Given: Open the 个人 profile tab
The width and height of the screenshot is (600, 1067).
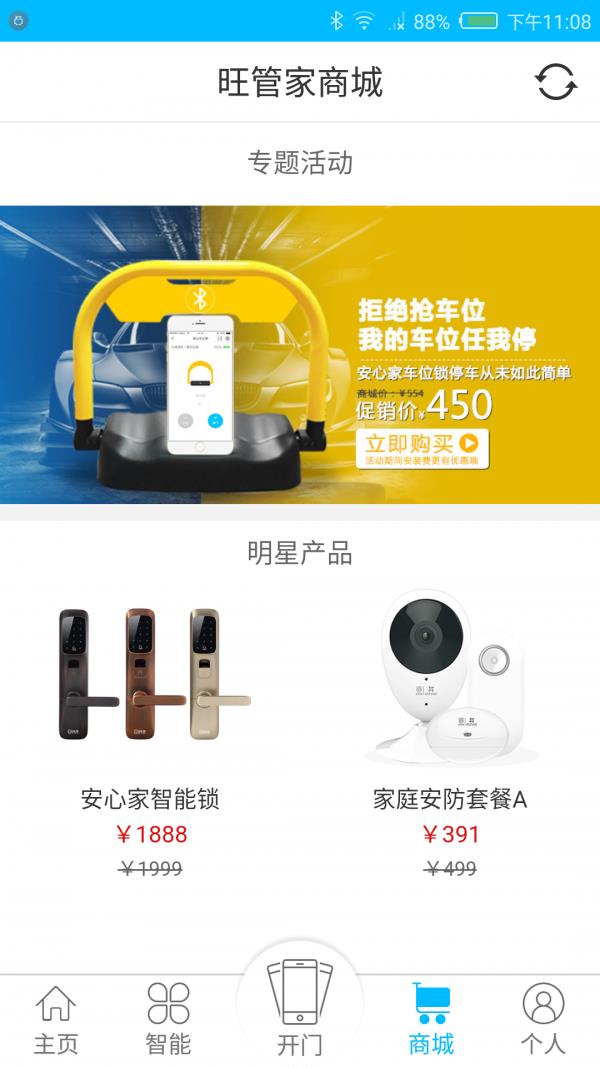Looking at the screenshot, I should [543, 1019].
